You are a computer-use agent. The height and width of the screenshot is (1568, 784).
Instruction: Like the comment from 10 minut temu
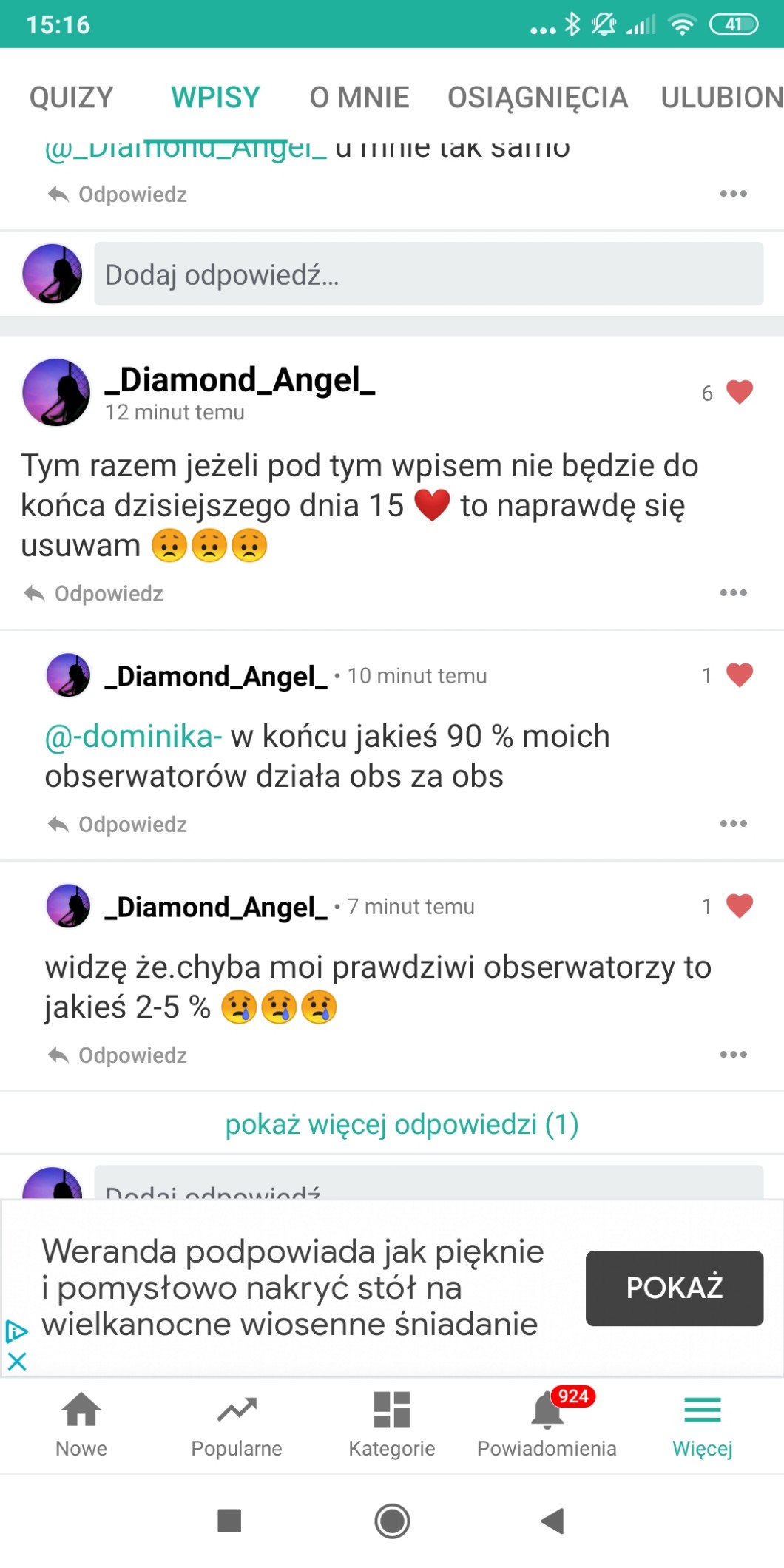click(739, 675)
